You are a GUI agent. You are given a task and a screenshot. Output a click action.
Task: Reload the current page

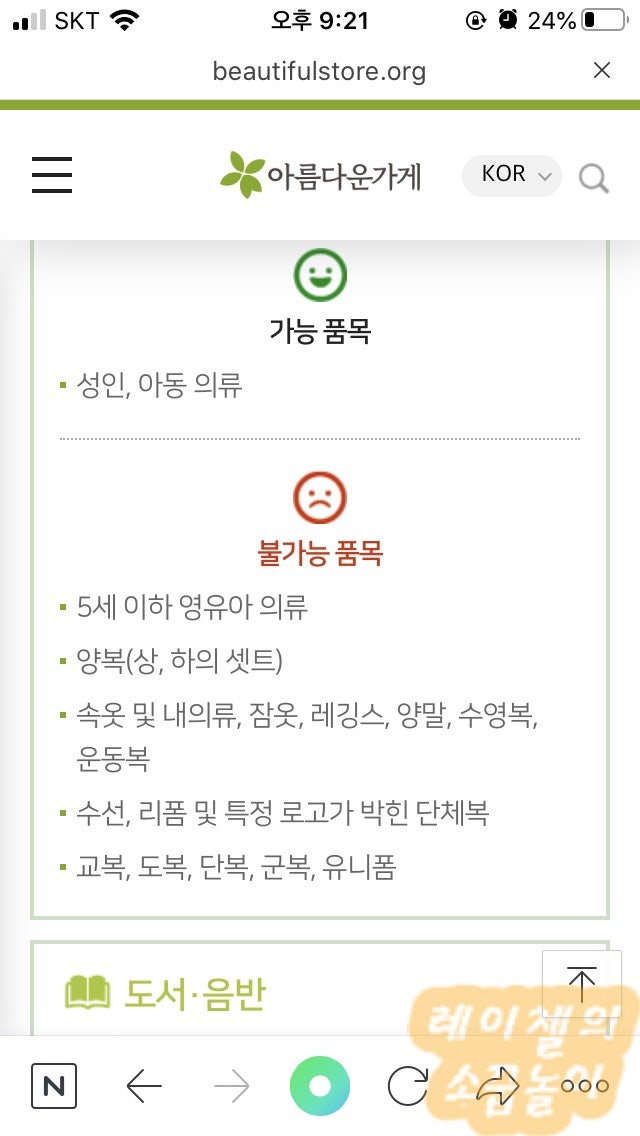click(x=408, y=1086)
